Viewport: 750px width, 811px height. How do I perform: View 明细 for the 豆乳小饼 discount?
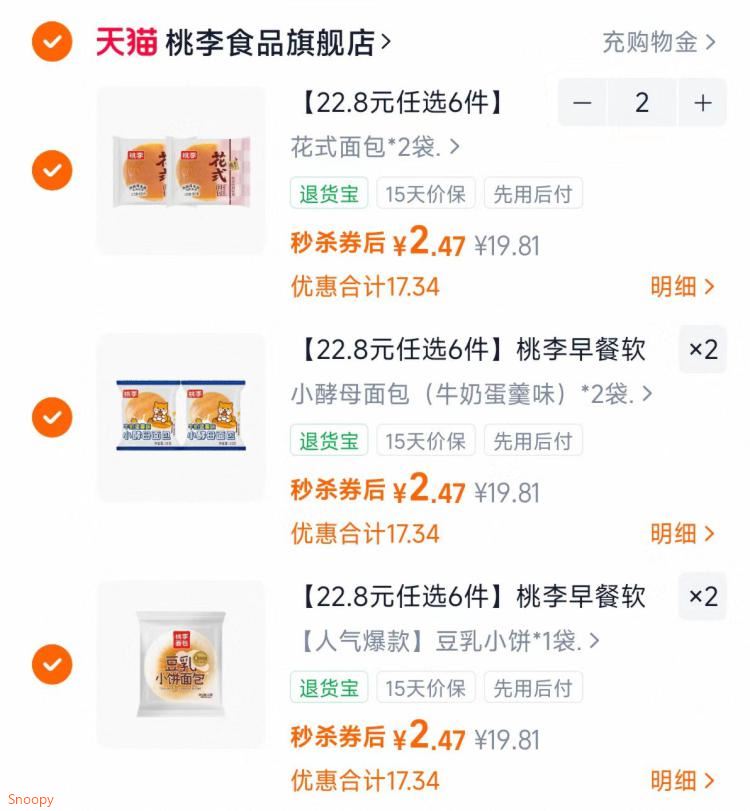pyautogui.click(x=683, y=781)
